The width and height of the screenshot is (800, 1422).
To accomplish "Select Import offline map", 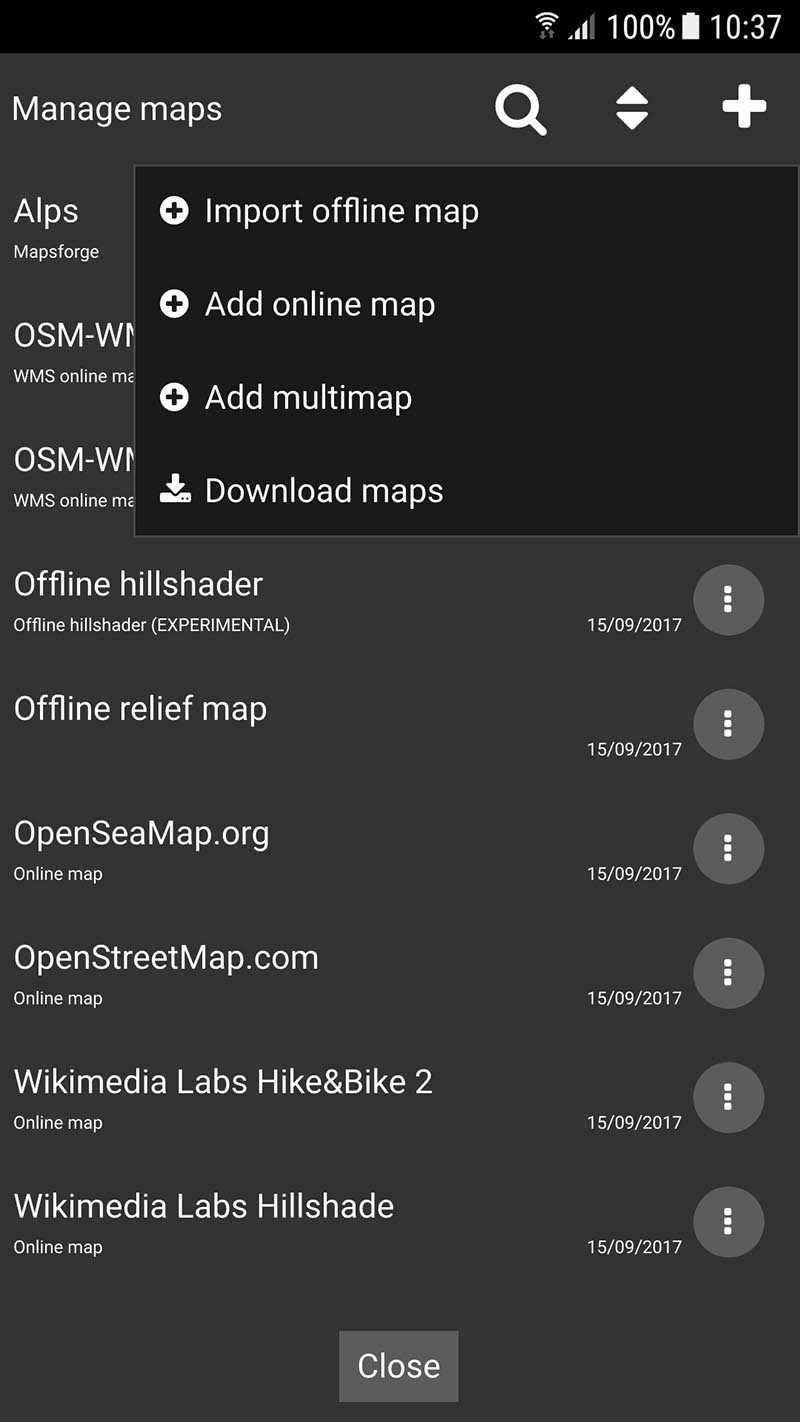I will point(341,211).
